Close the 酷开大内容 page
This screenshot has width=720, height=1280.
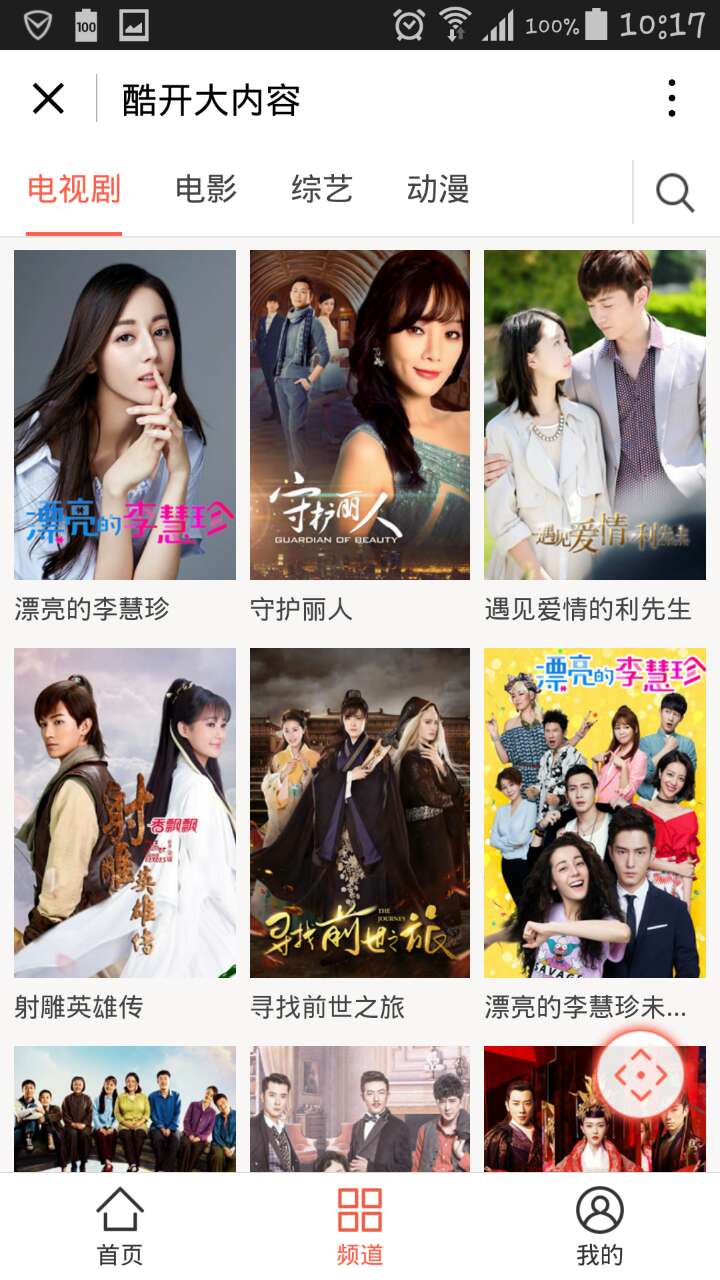tap(48, 99)
